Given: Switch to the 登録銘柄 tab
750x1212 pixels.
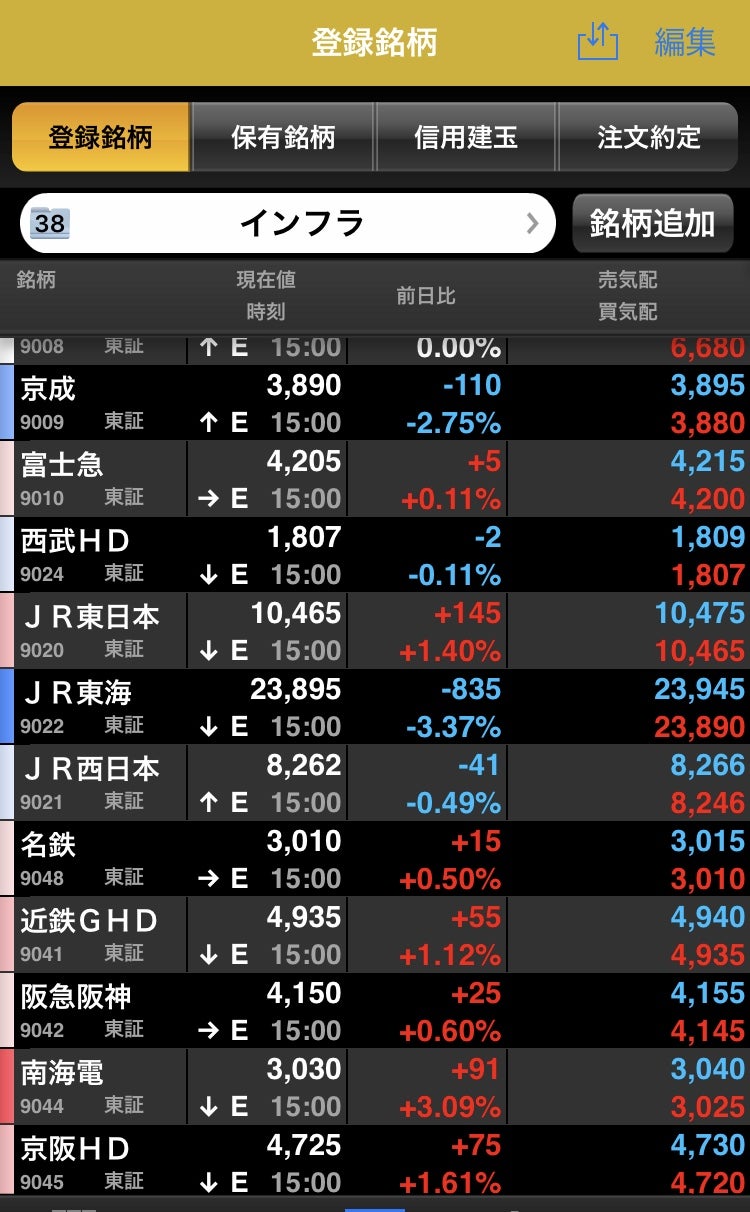Looking at the screenshot, I should point(100,137).
